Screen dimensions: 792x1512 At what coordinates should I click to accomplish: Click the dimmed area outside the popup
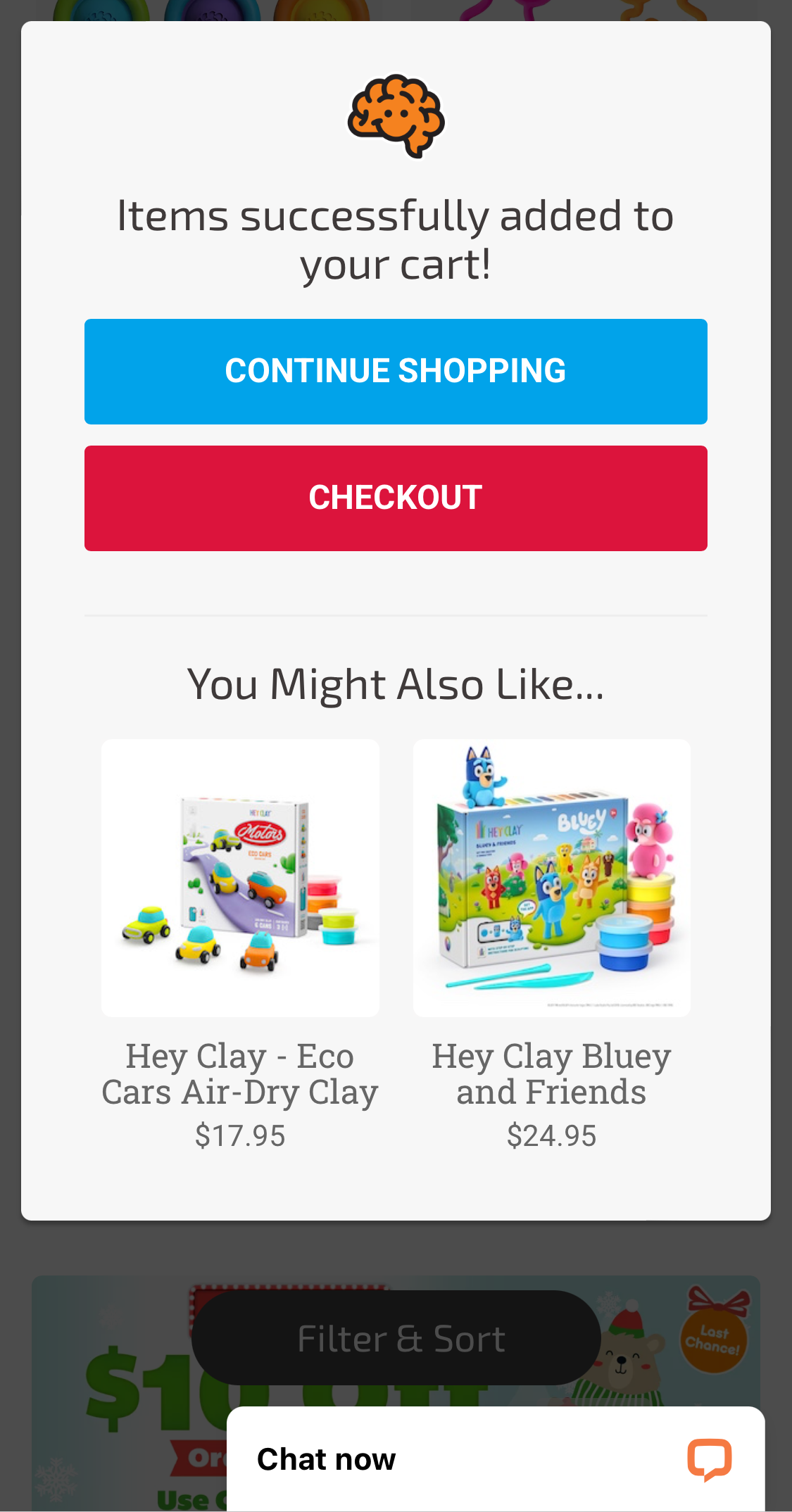click(11, 704)
